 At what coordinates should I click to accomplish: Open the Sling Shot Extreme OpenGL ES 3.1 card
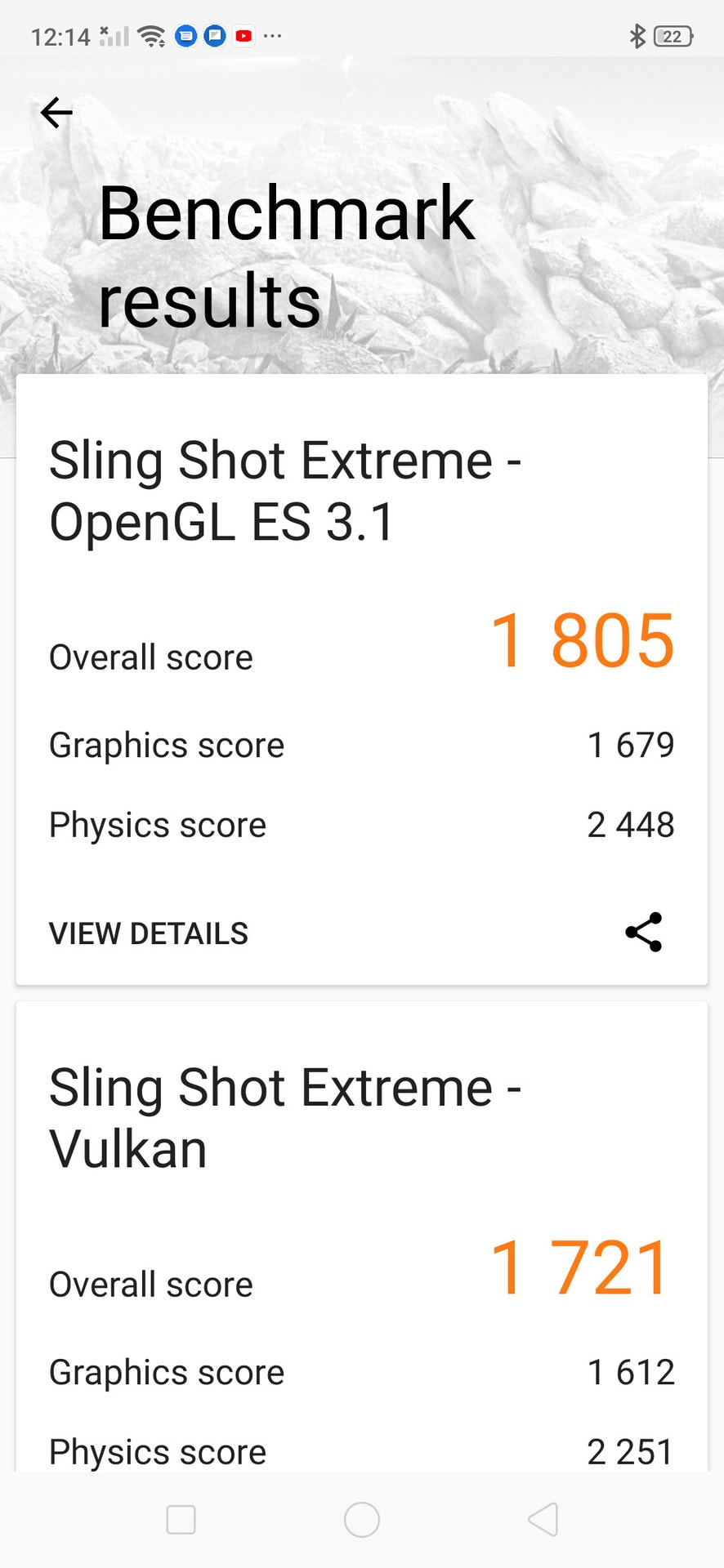click(x=286, y=491)
